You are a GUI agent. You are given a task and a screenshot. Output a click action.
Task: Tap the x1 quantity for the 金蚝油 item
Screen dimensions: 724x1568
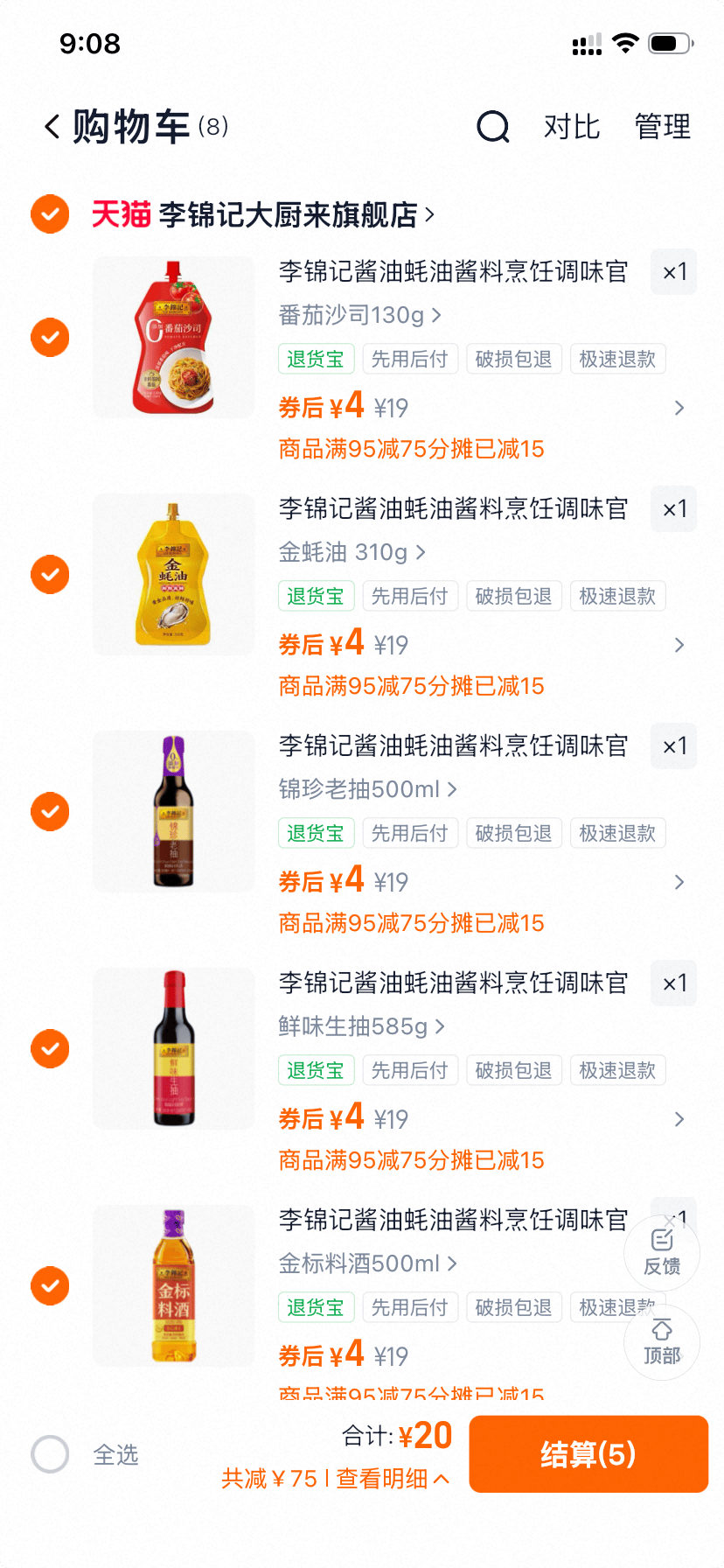(x=673, y=508)
